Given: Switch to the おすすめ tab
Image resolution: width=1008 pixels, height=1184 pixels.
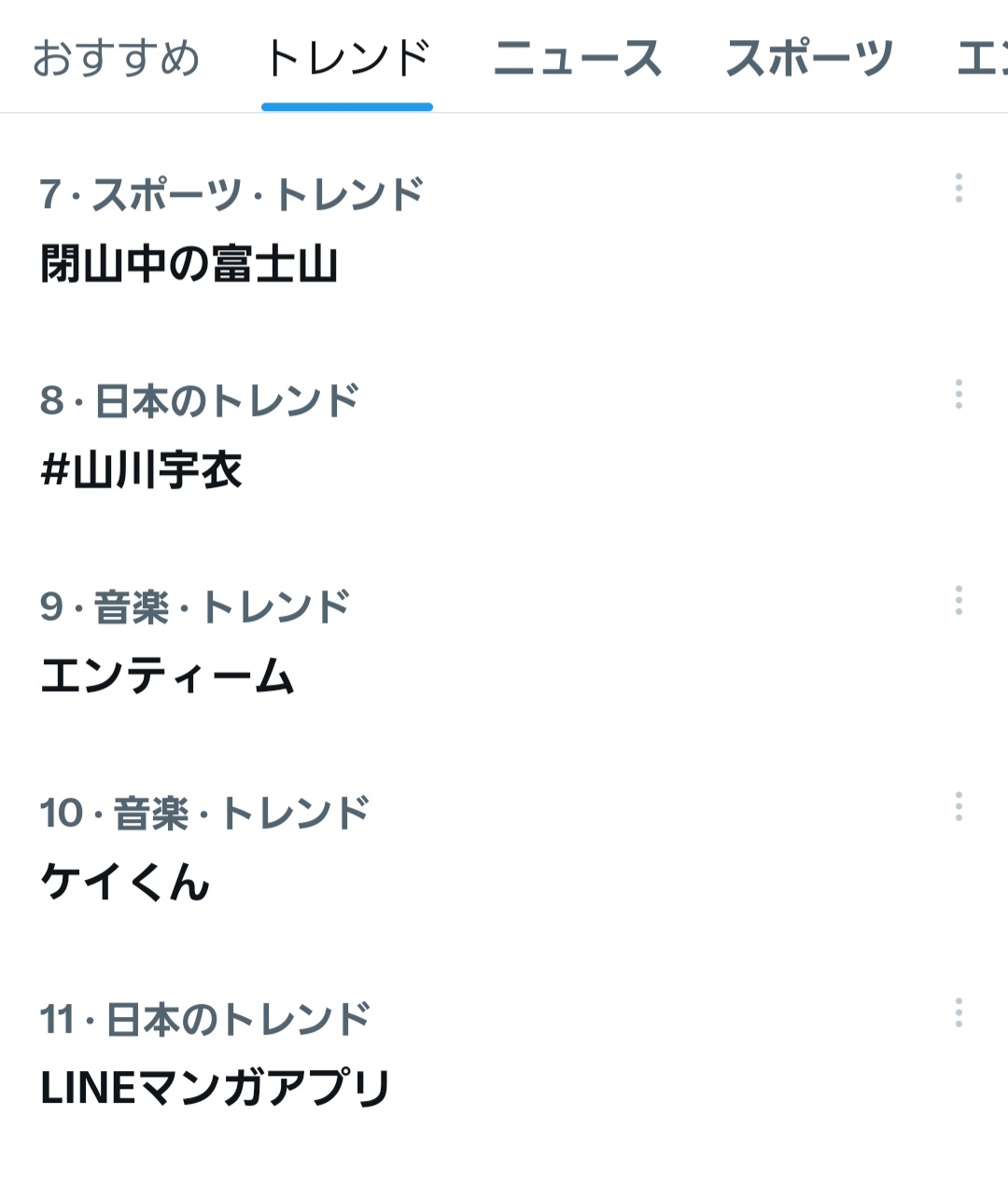Looking at the screenshot, I should click(x=116, y=58).
